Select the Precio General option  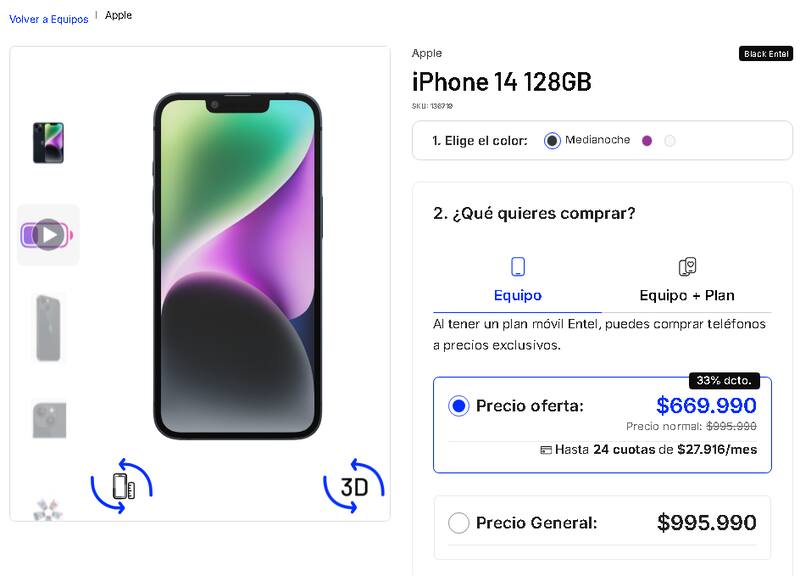459,523
